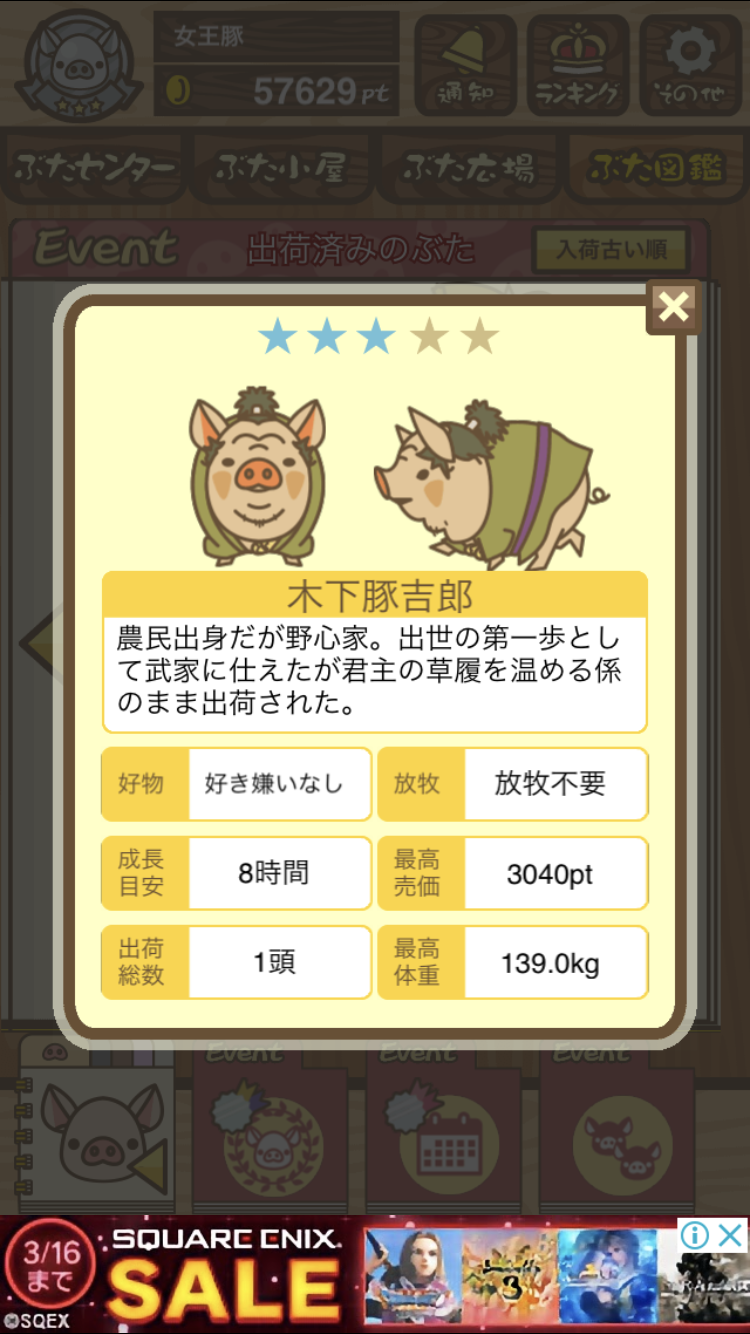Switch to the ぶた広場 tab

point(468,168)
